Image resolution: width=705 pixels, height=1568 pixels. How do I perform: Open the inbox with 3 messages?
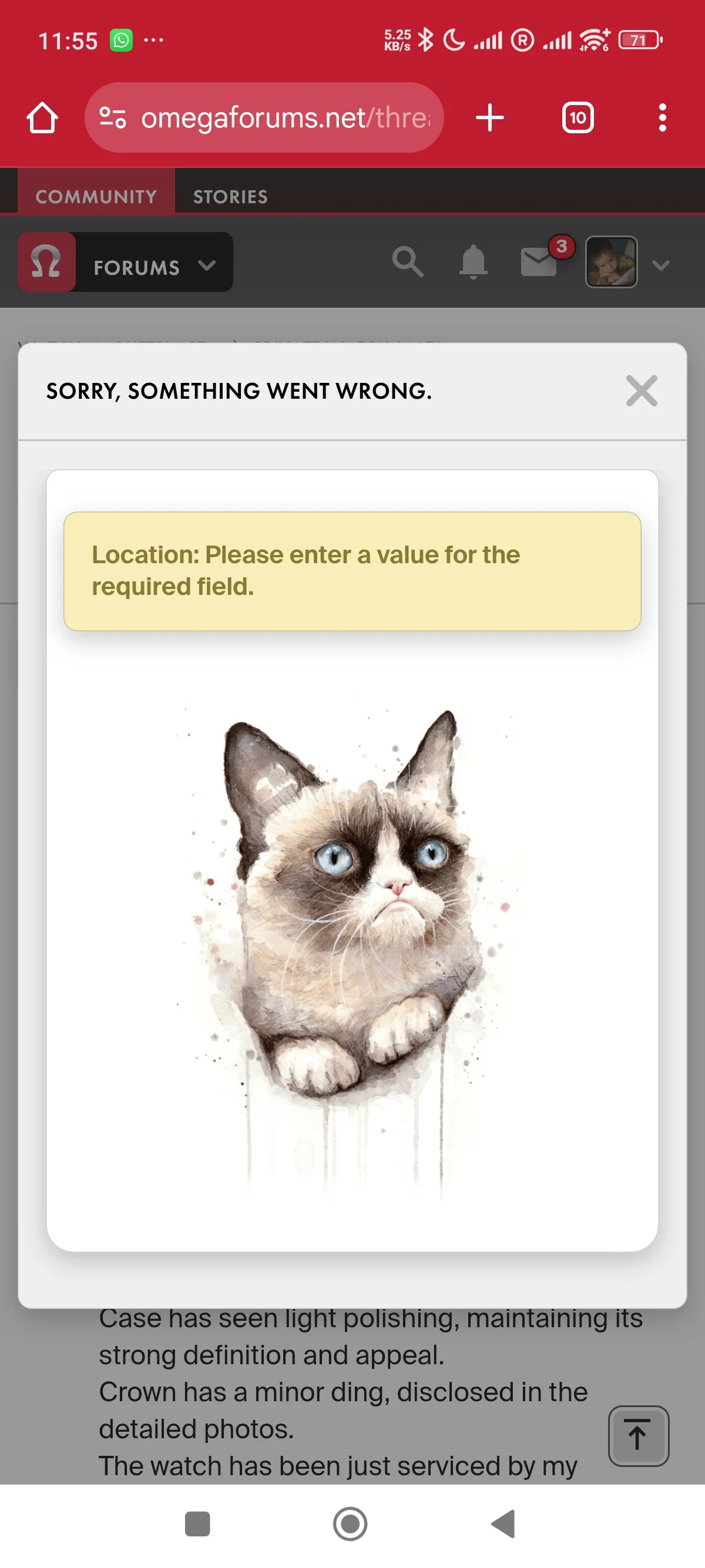[539, 262]
